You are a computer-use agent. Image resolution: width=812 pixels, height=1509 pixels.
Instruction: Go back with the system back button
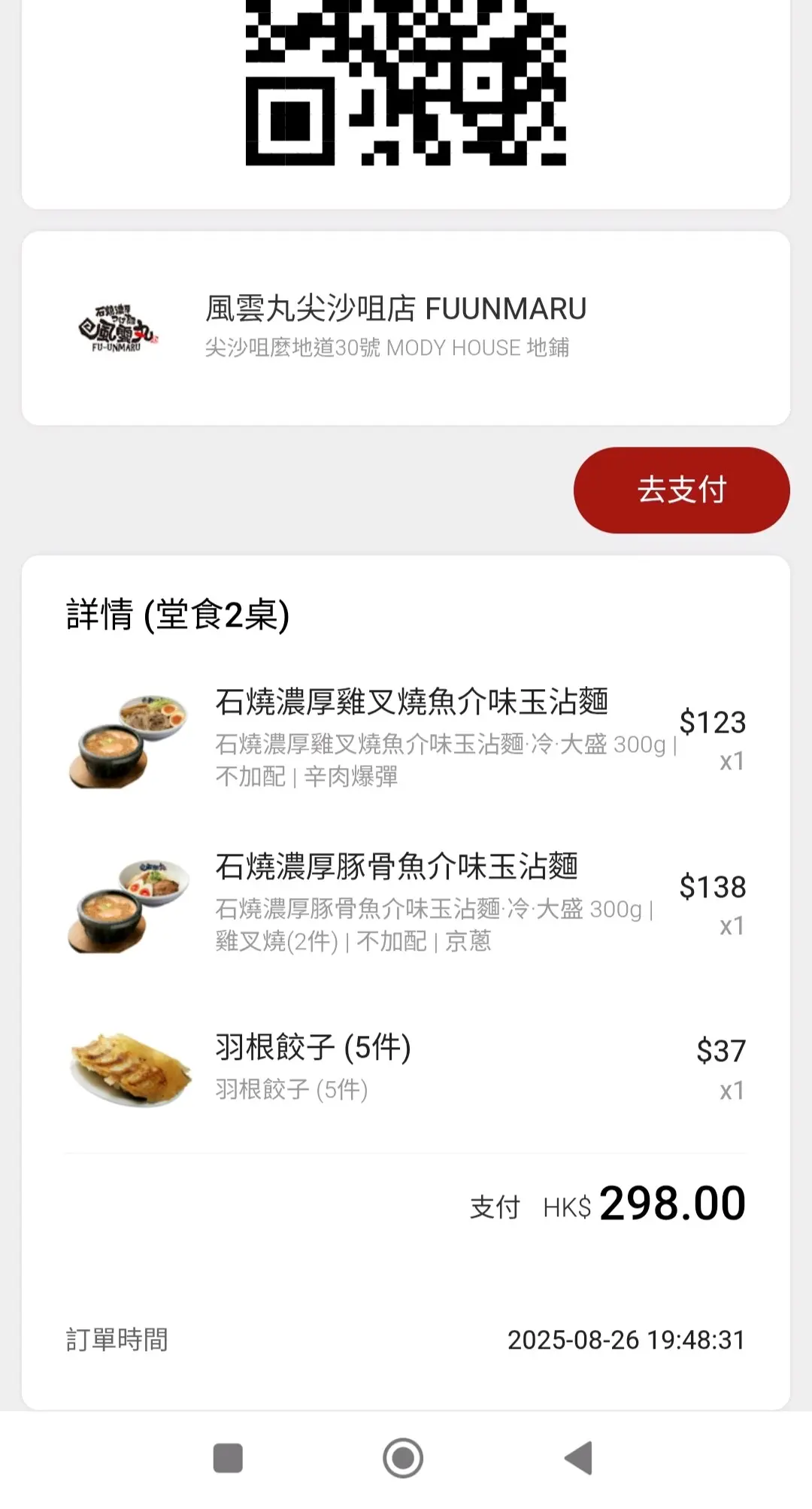pyautogui.click(x=579, y=1458)
